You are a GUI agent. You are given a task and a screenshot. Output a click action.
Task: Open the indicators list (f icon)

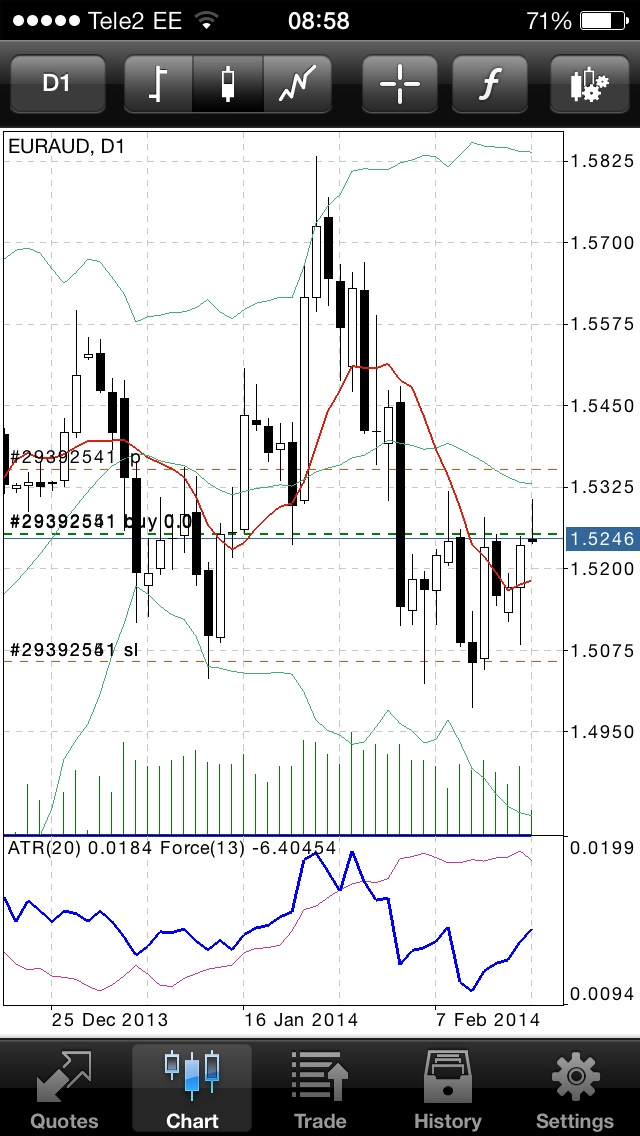(x=491, y=84)
